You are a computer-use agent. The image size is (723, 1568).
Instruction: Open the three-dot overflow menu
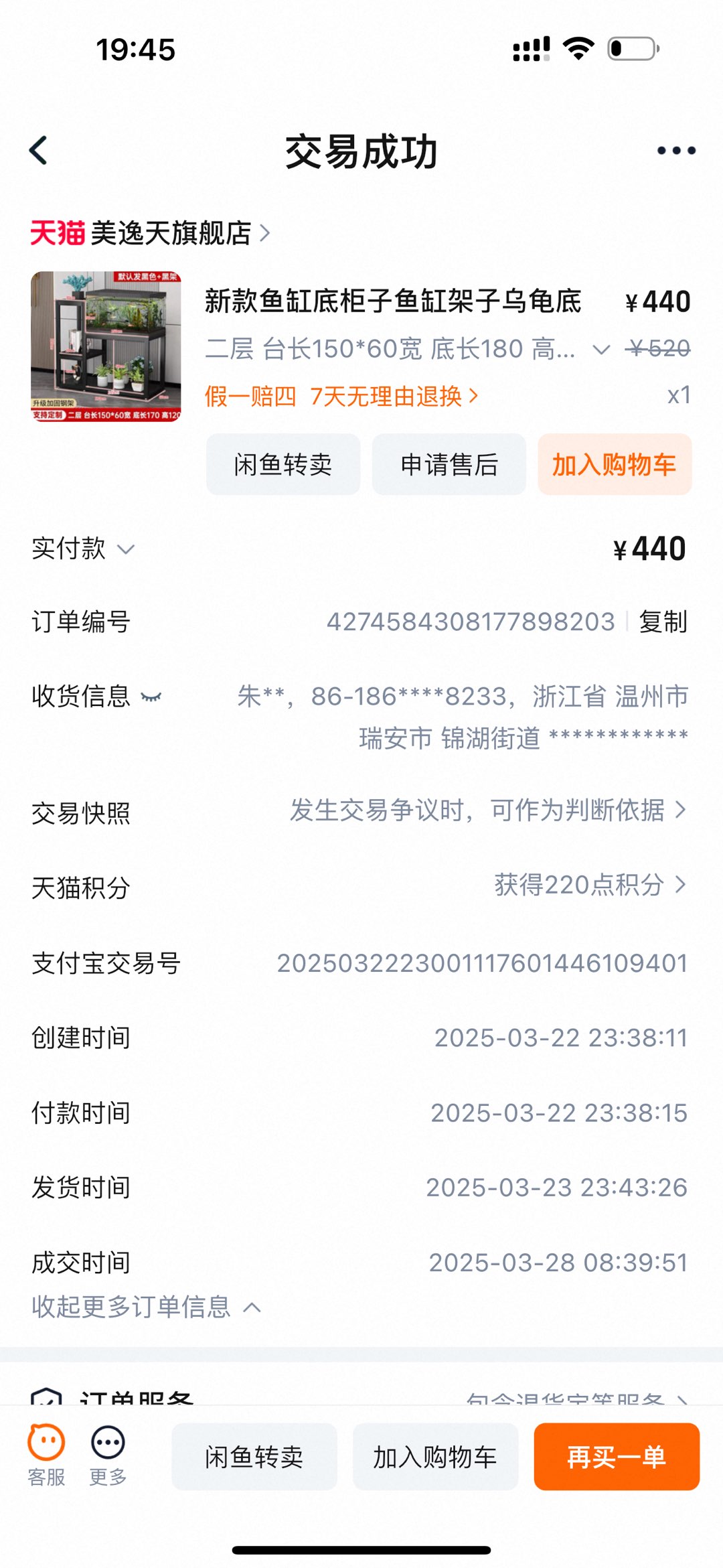676,151
